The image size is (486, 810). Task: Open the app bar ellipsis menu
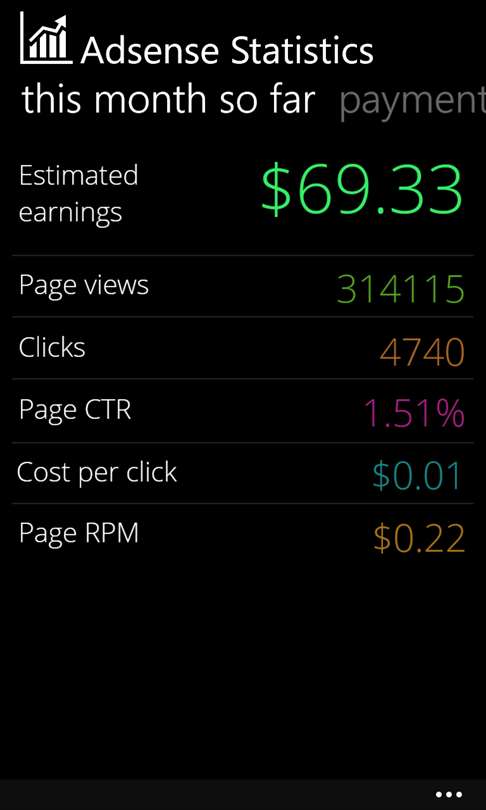click(448, 795)
